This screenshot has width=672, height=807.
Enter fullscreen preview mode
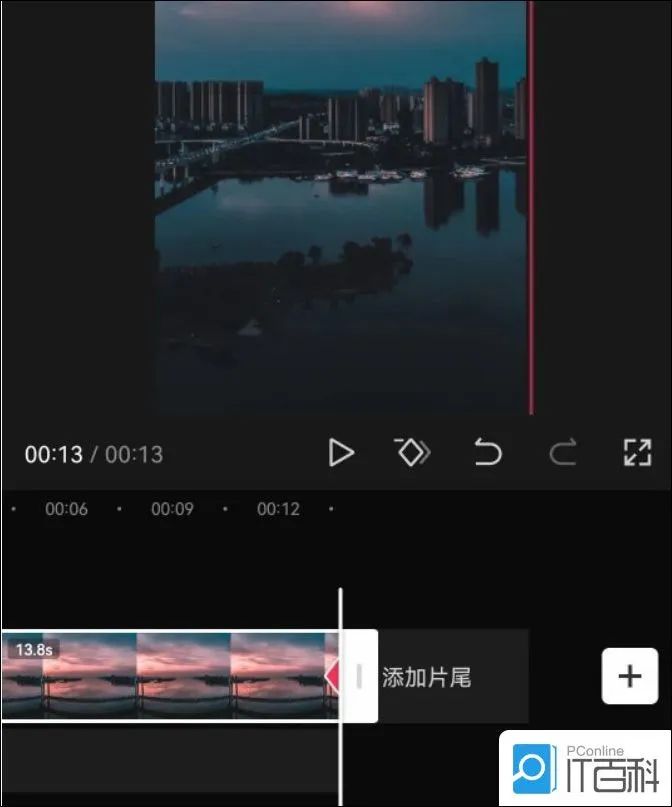637,453
